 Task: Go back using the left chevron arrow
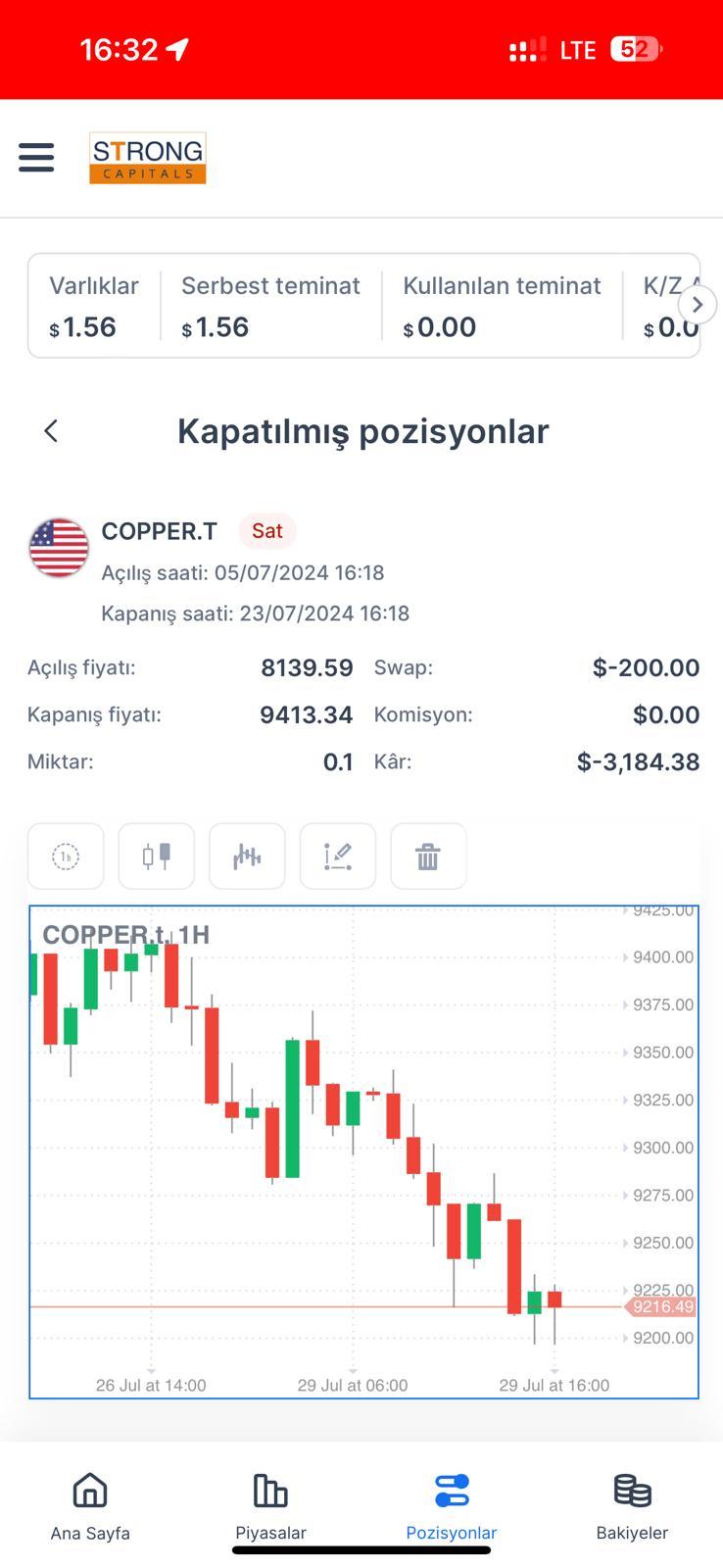tap(50, 430)
